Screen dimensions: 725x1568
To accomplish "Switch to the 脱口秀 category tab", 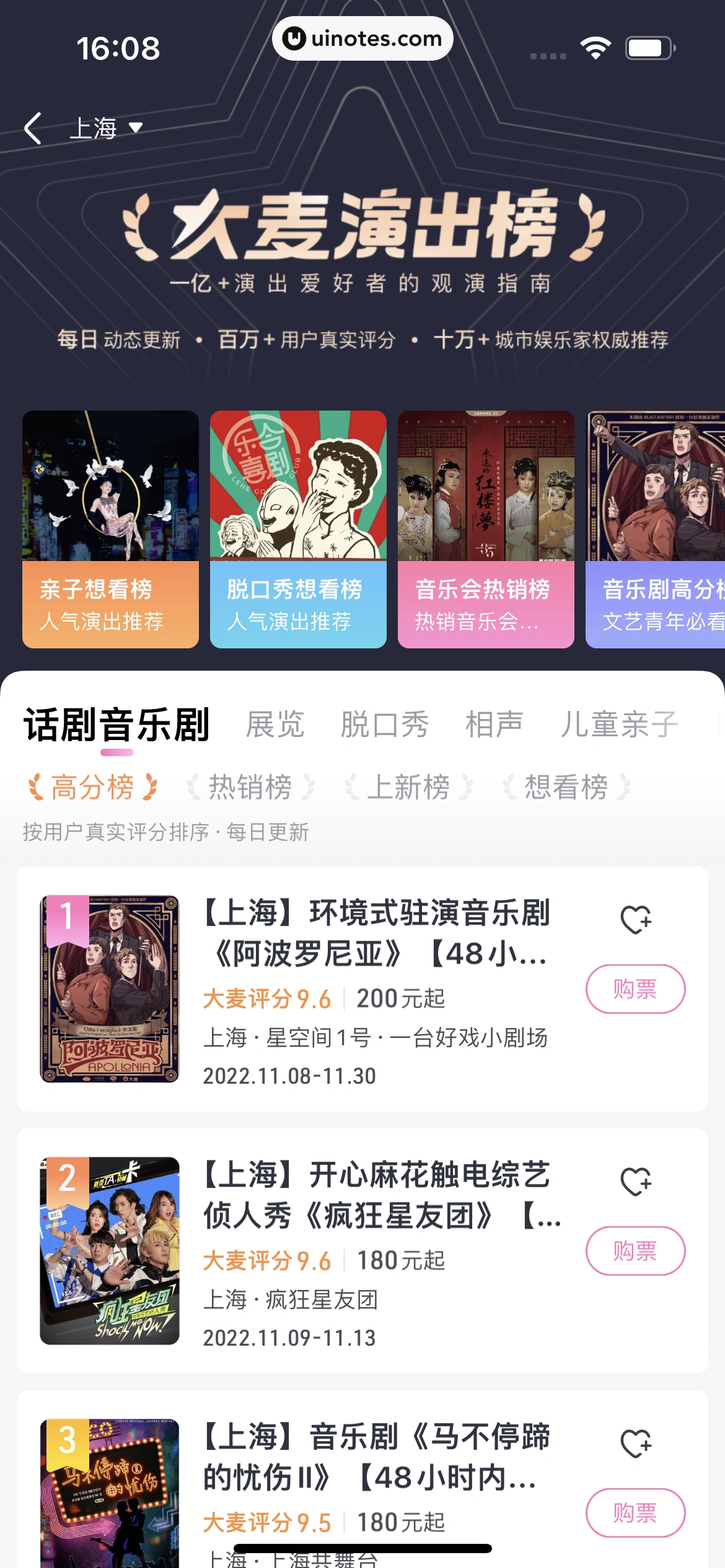I will [x=384, y=725].
